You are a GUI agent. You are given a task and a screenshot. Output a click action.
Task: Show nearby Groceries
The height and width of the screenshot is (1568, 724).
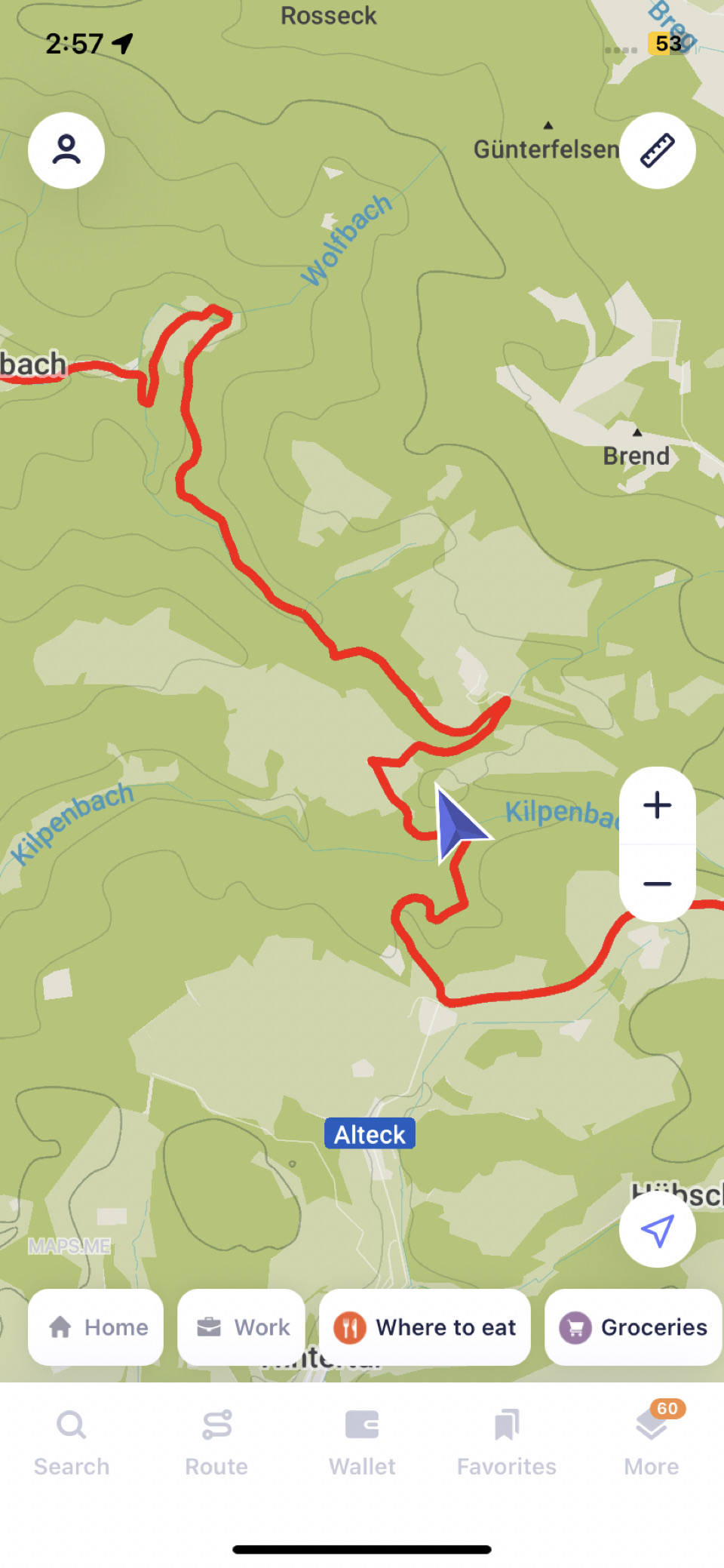coord(633,1327)
